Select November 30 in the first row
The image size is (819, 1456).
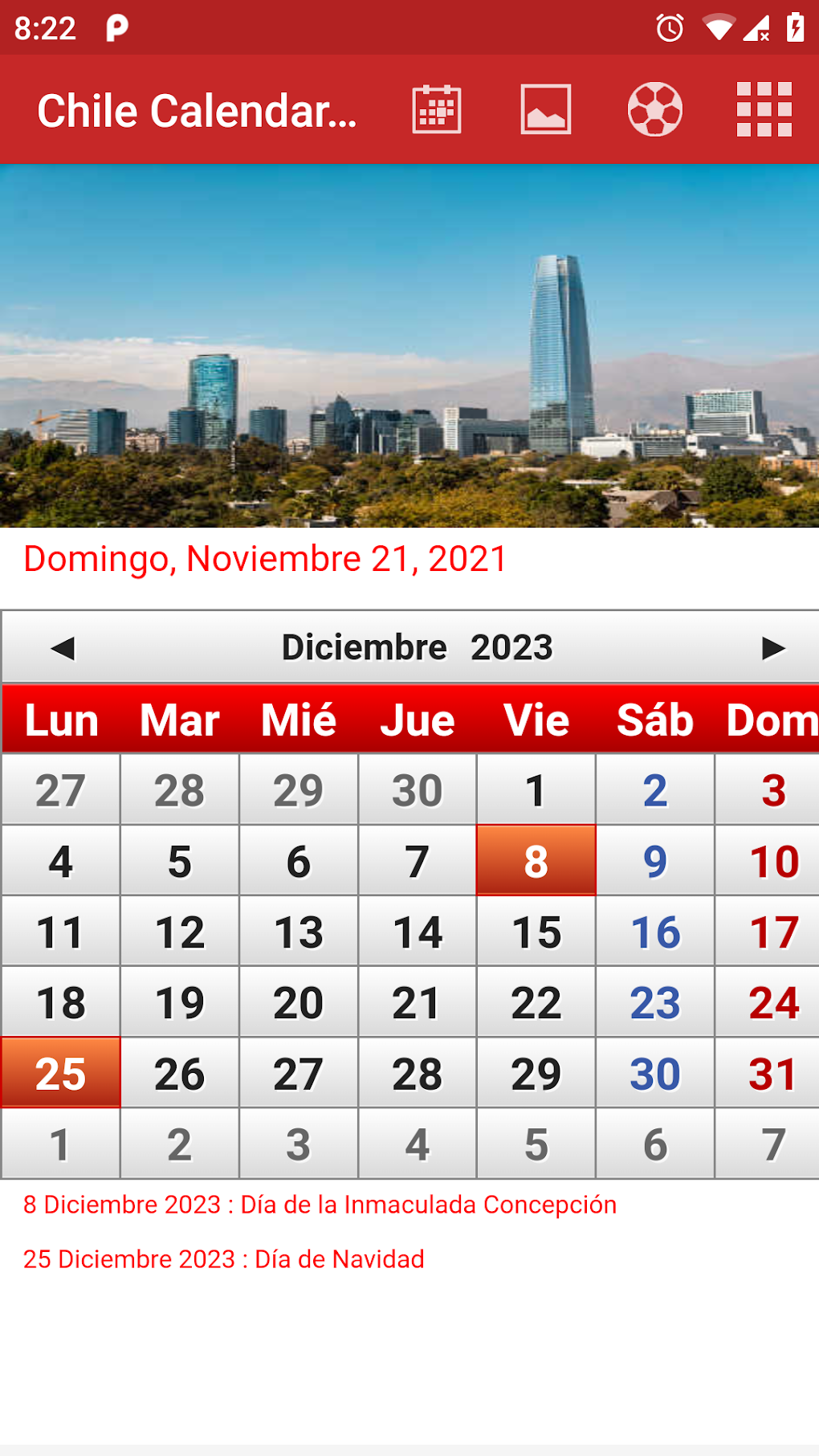418,790
